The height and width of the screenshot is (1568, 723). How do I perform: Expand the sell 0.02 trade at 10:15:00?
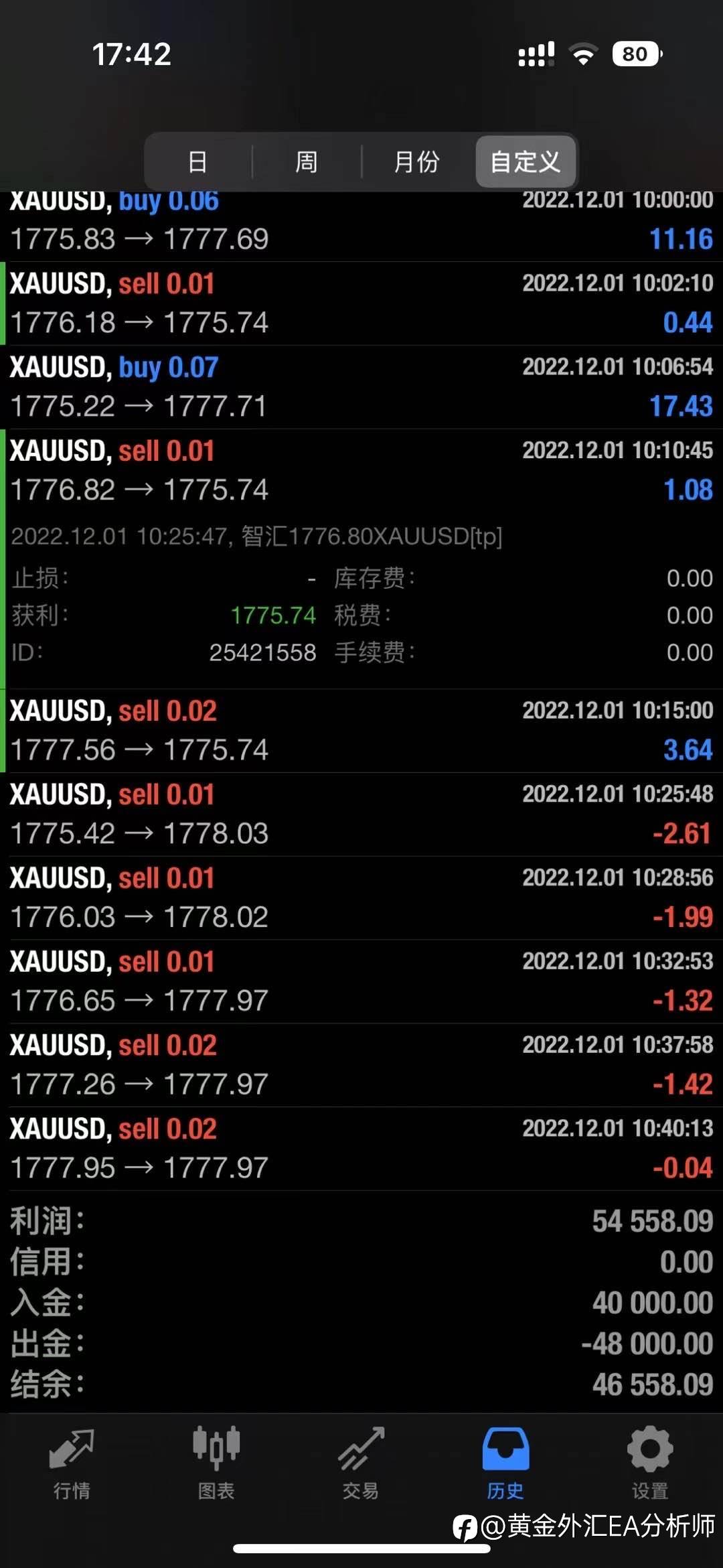click(x=361, y=731)
